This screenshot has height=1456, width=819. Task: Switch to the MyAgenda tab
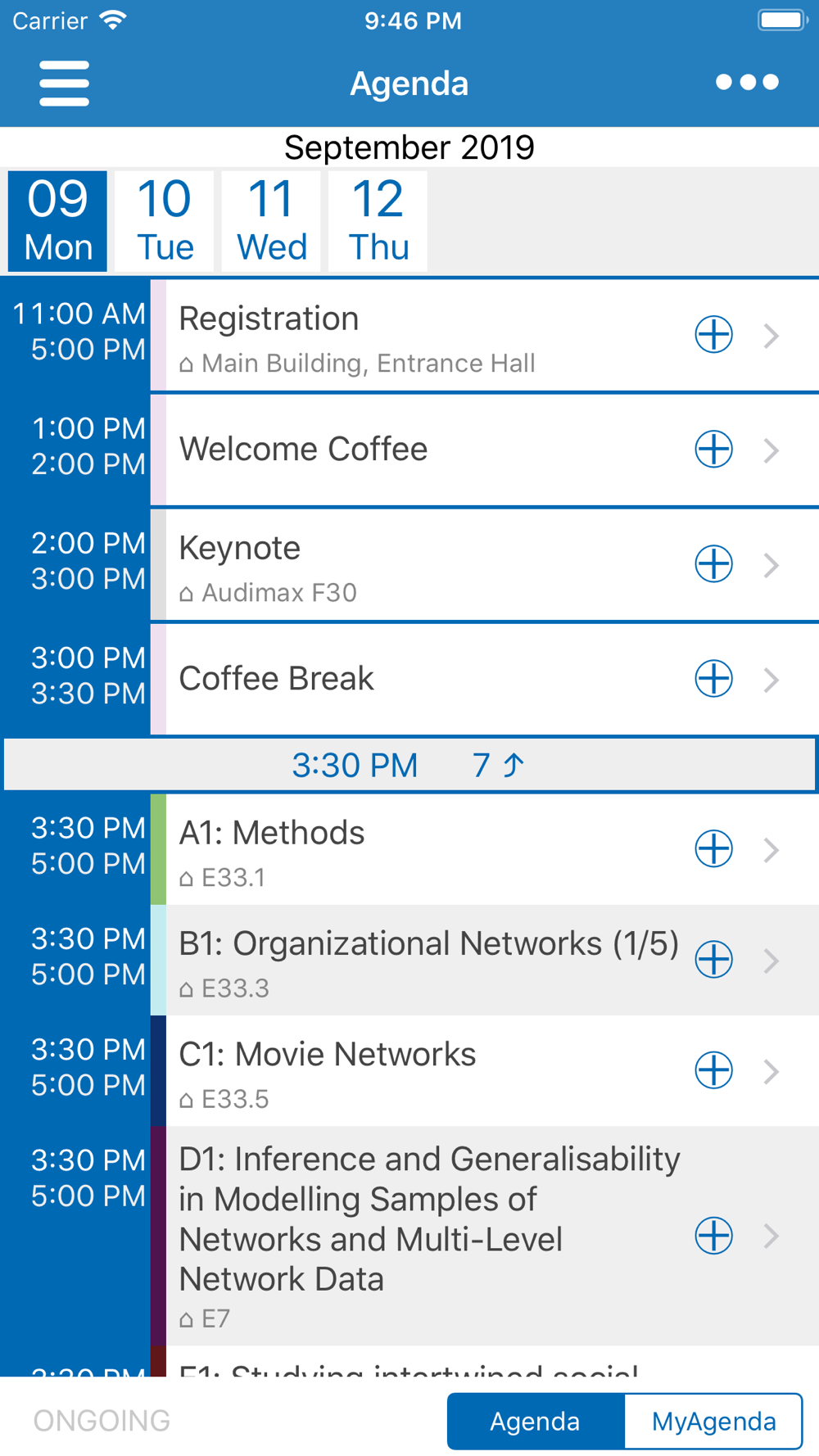713,1422
